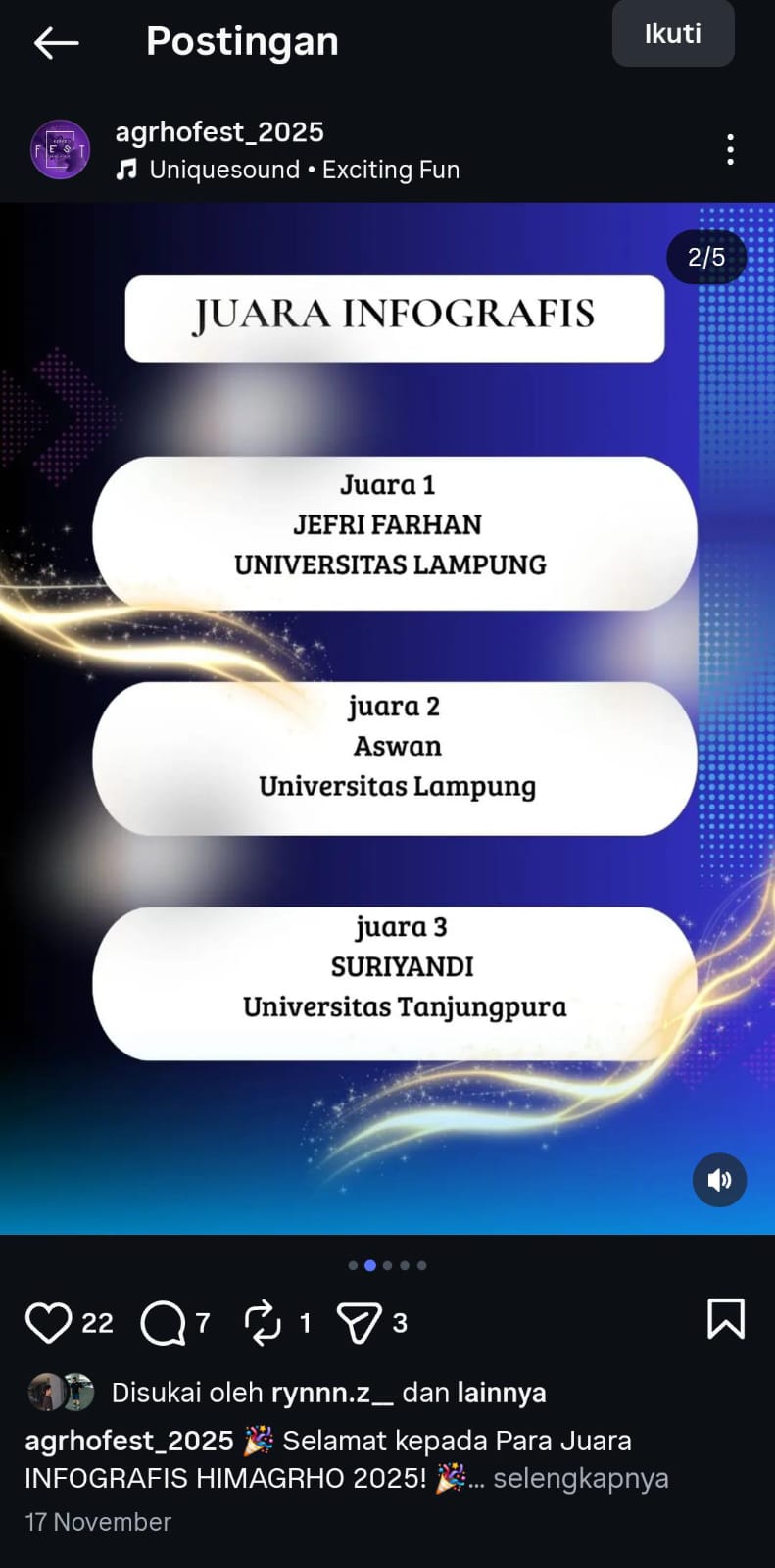Open agrhofest_2025 profile picture
Viewport: 775px width, 1568px height.
60,150
